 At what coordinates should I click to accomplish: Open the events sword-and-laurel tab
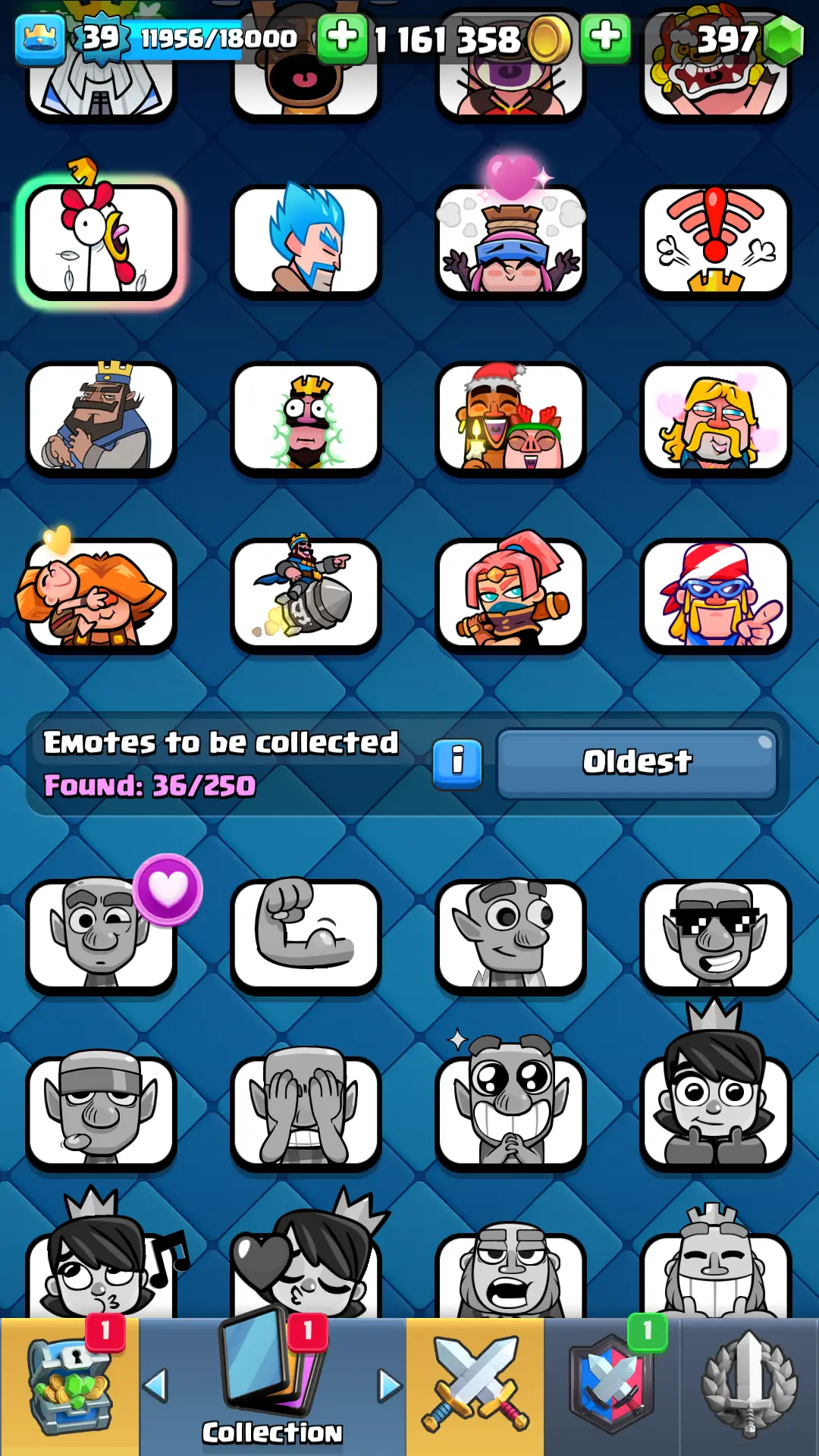click(749, 1387)
